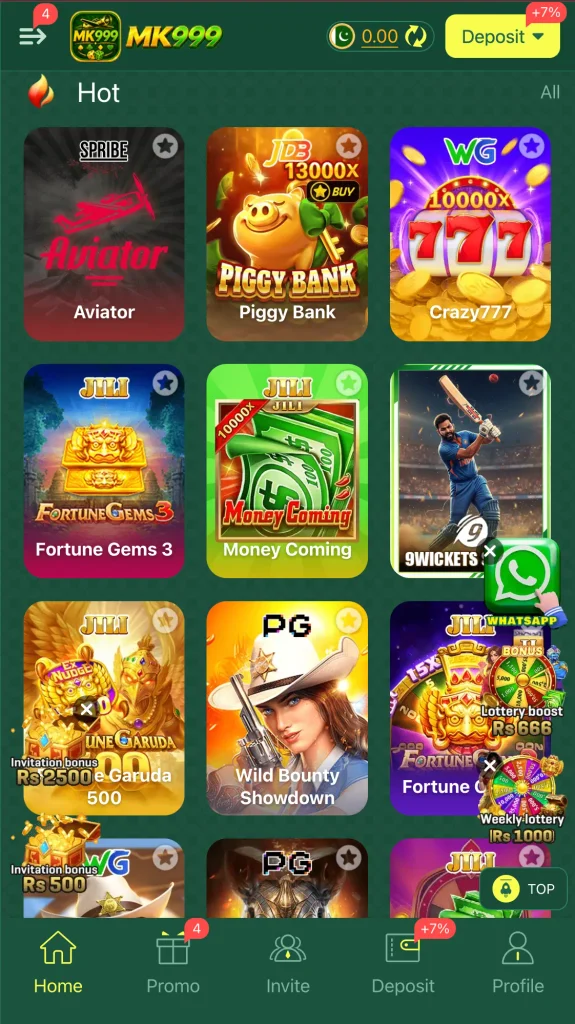
Task: Dismiss the WhatsApp floating widget
Action: 491,551
